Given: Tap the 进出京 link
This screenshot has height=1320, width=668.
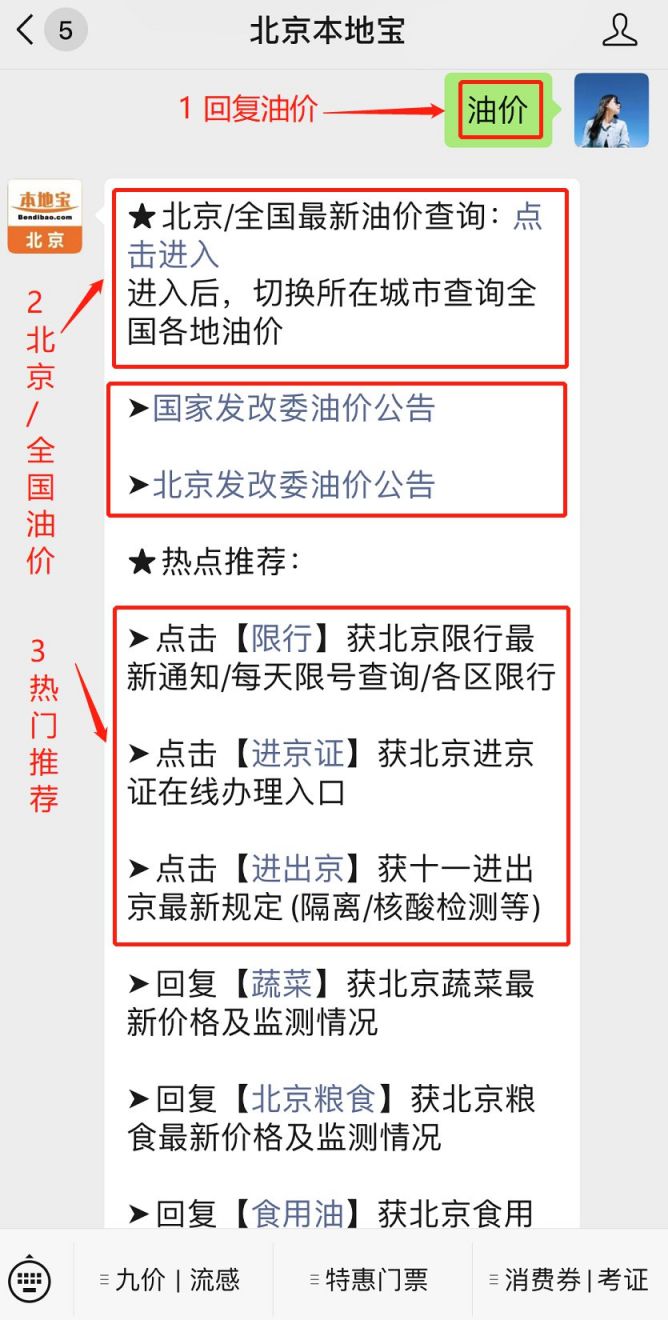Looking at the screenshot, I should point(297,869).
